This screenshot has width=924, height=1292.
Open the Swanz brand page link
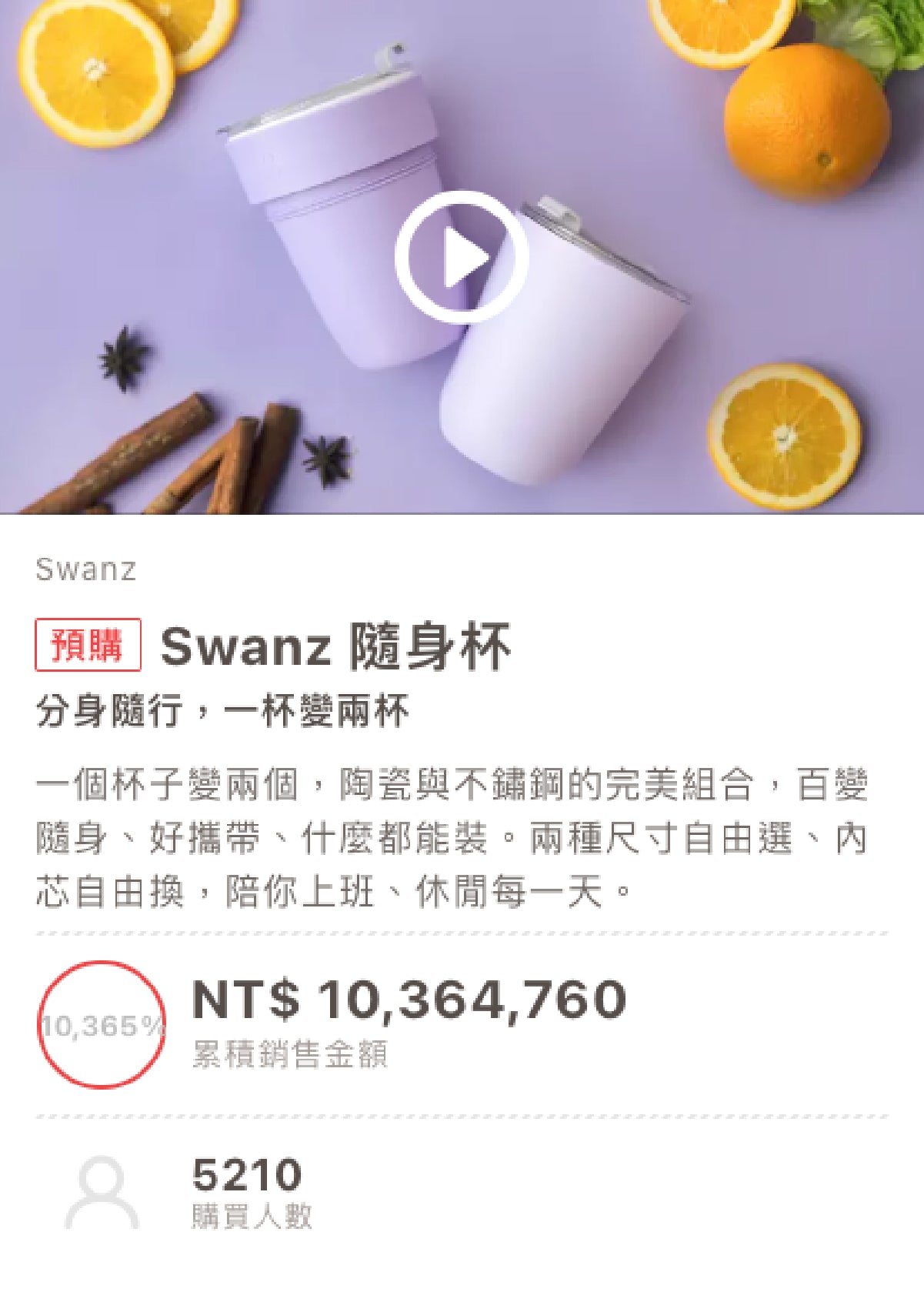pyautogui.click(x=85, y=569)
